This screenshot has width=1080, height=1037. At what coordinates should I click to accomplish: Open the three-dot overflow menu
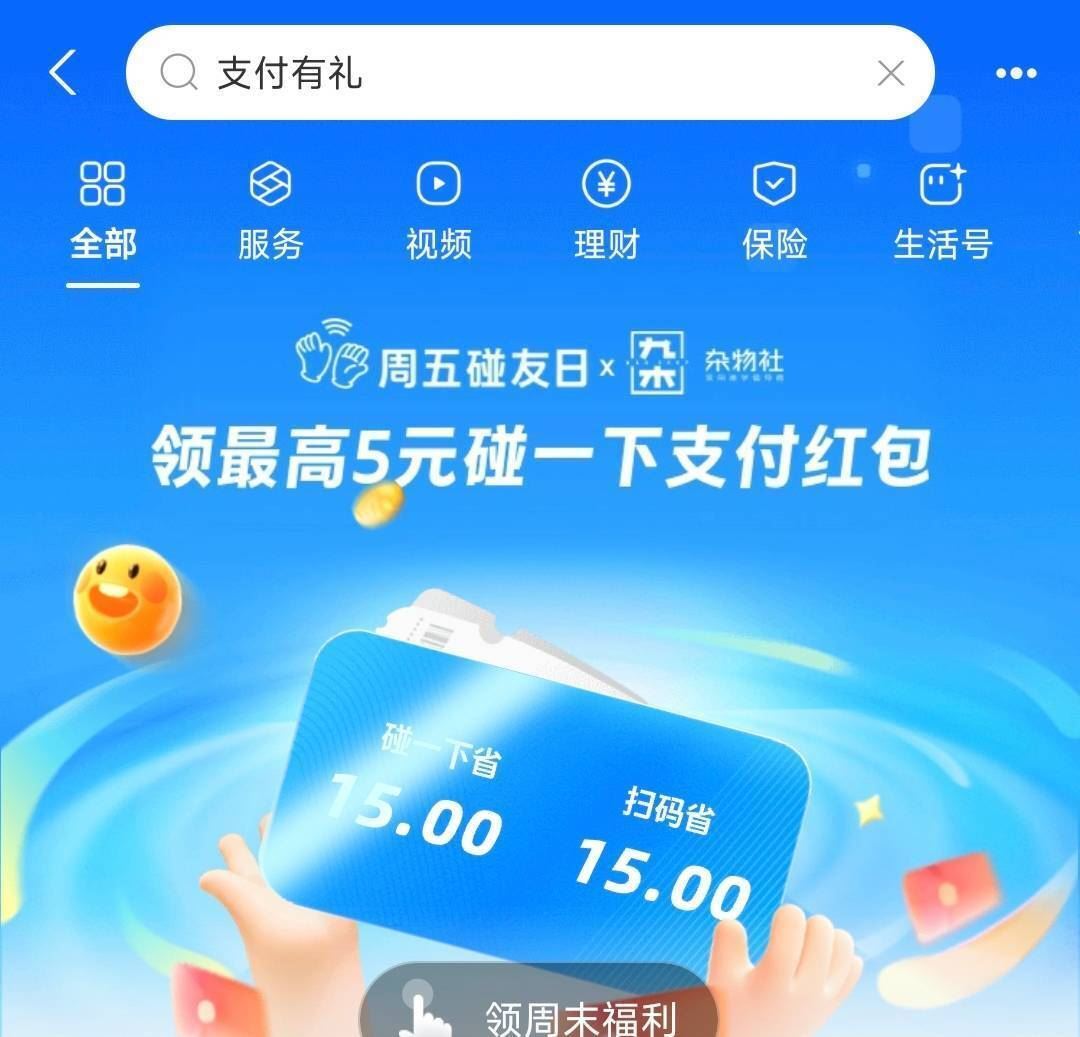(1016, 73)
